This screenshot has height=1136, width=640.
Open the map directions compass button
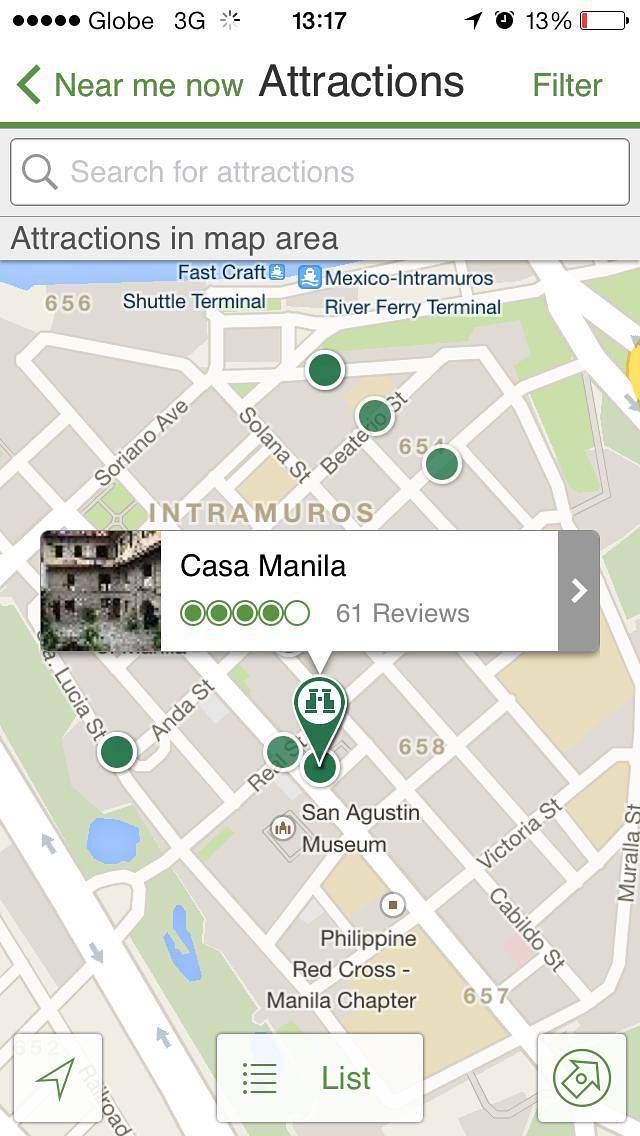click(582, 1078)
